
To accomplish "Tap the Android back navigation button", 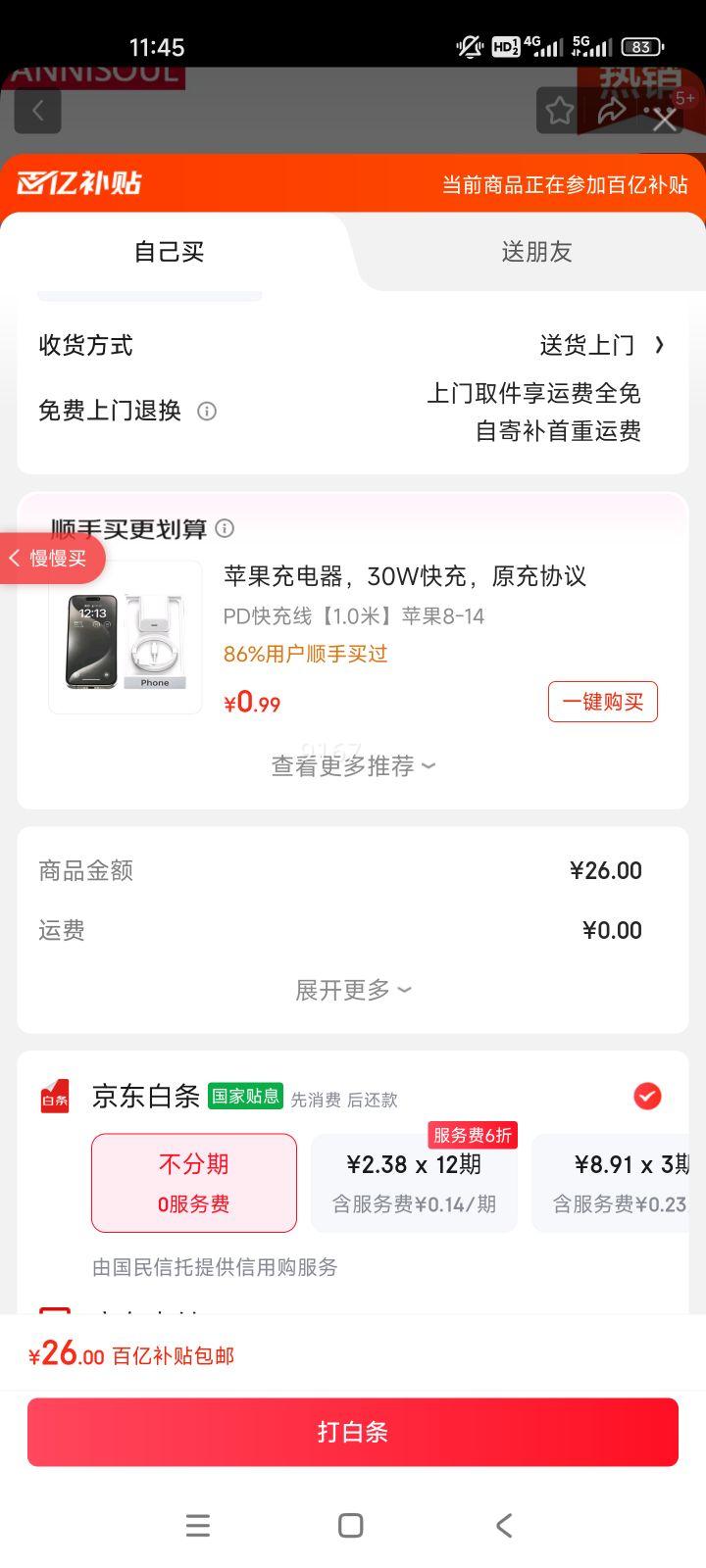I will [504, 1525].
